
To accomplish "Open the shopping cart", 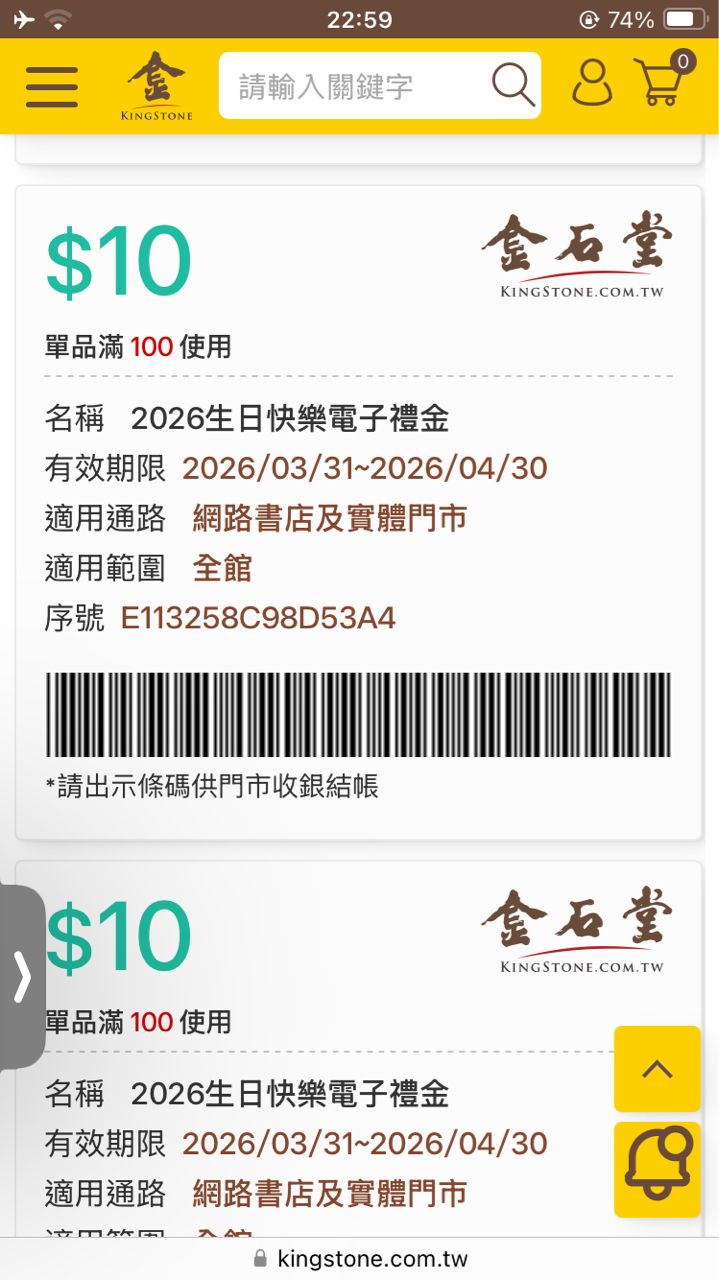I will pyautogui.click(x=663, y=82).
